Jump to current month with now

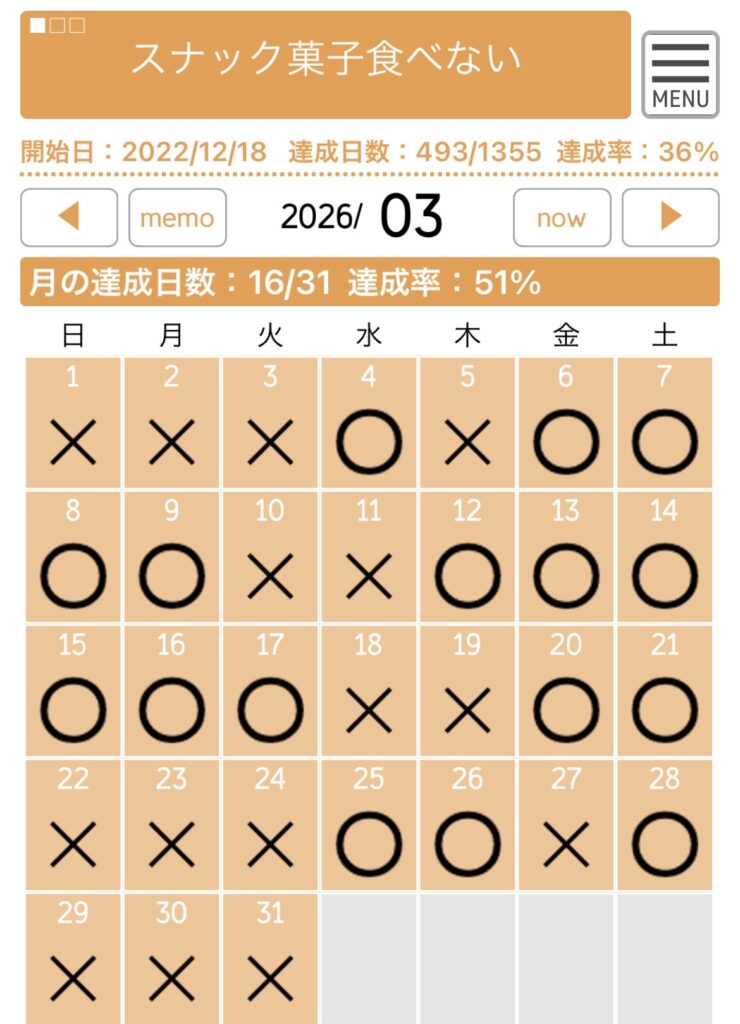tap(562, 217)
